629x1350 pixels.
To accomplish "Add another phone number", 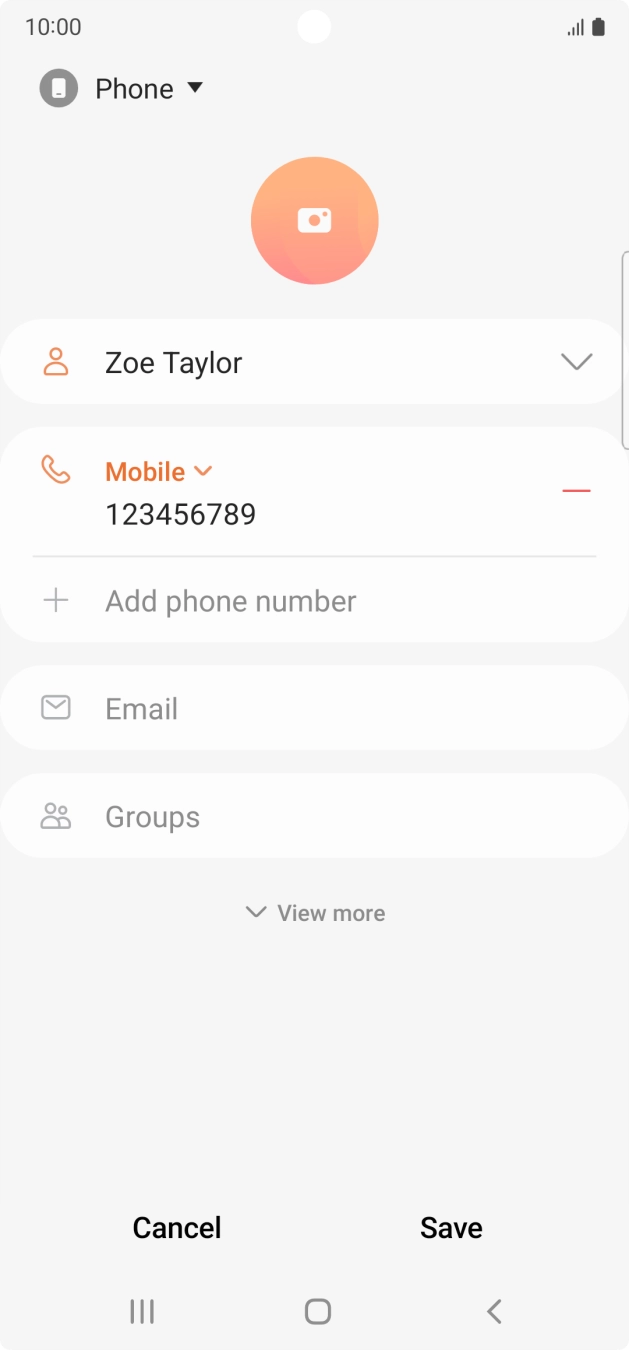I will (230, 601).
